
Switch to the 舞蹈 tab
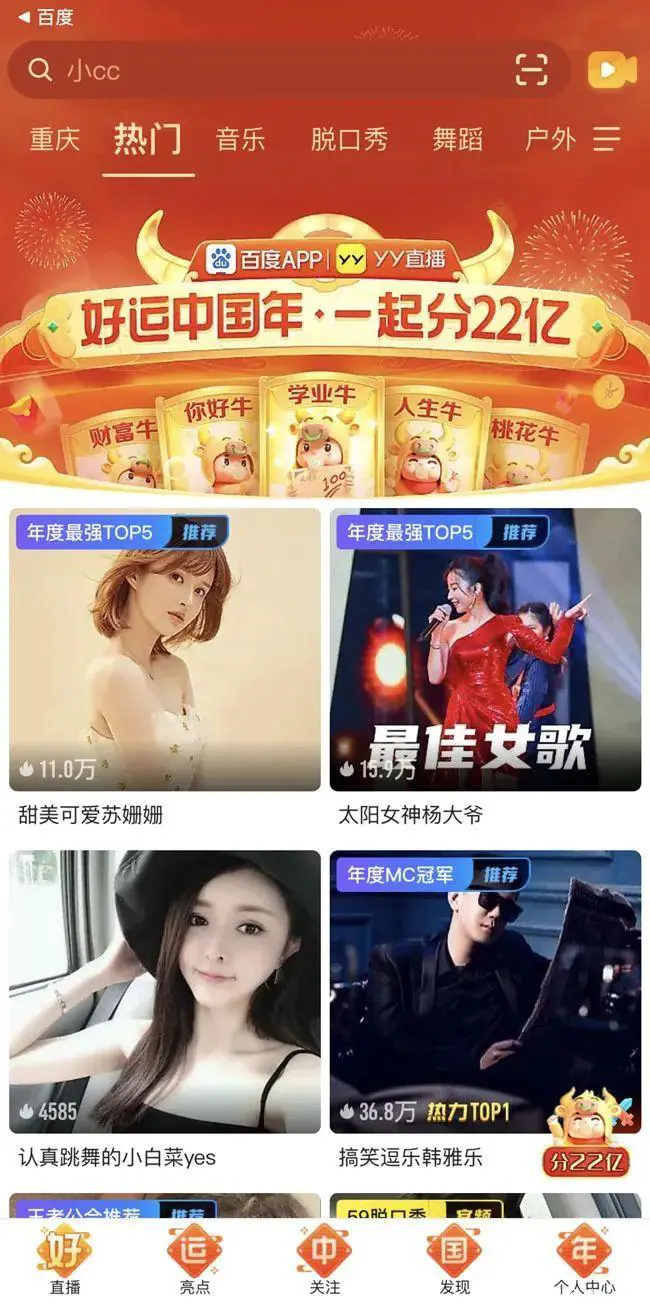pyautogui.click(x=458, y=139)
